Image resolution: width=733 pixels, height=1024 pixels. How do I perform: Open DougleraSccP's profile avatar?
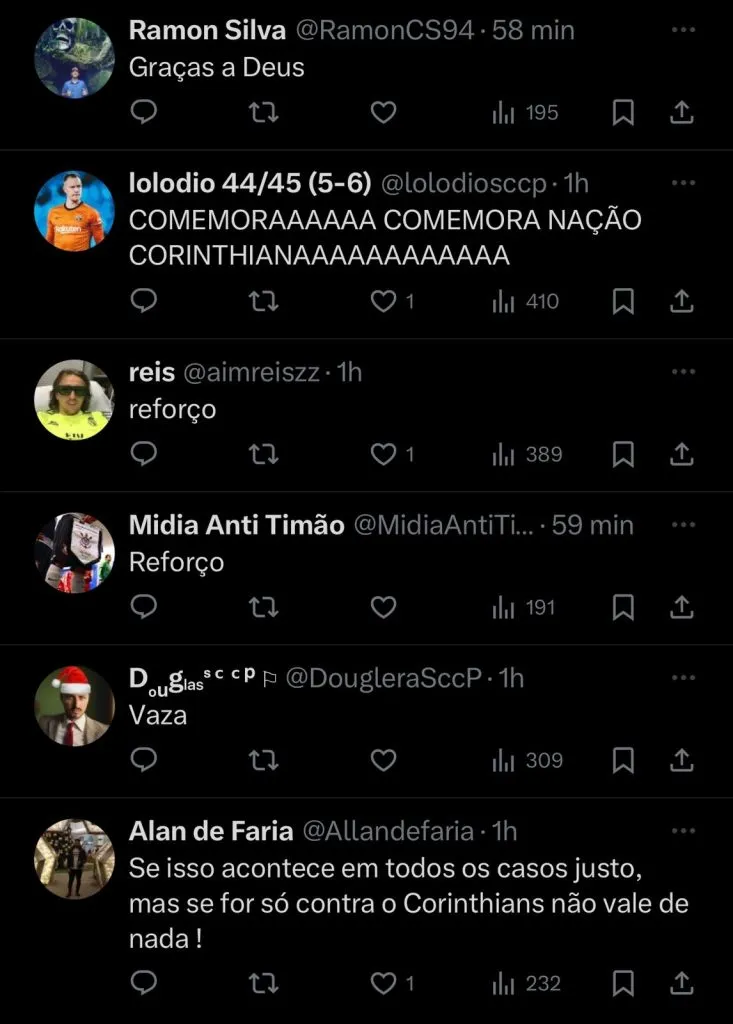click(74, 706)
